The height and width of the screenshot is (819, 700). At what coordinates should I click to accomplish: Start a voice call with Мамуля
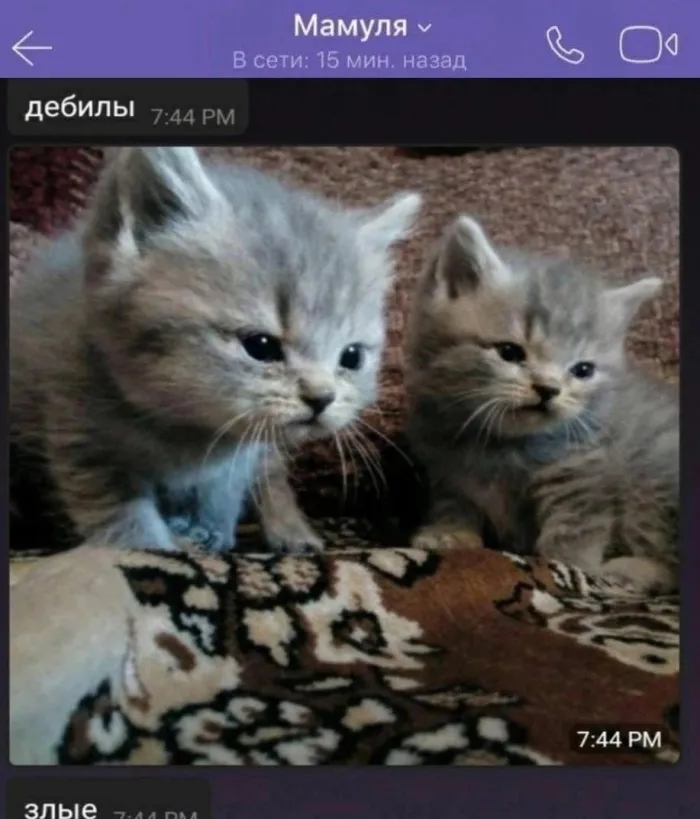coord(564,45)
